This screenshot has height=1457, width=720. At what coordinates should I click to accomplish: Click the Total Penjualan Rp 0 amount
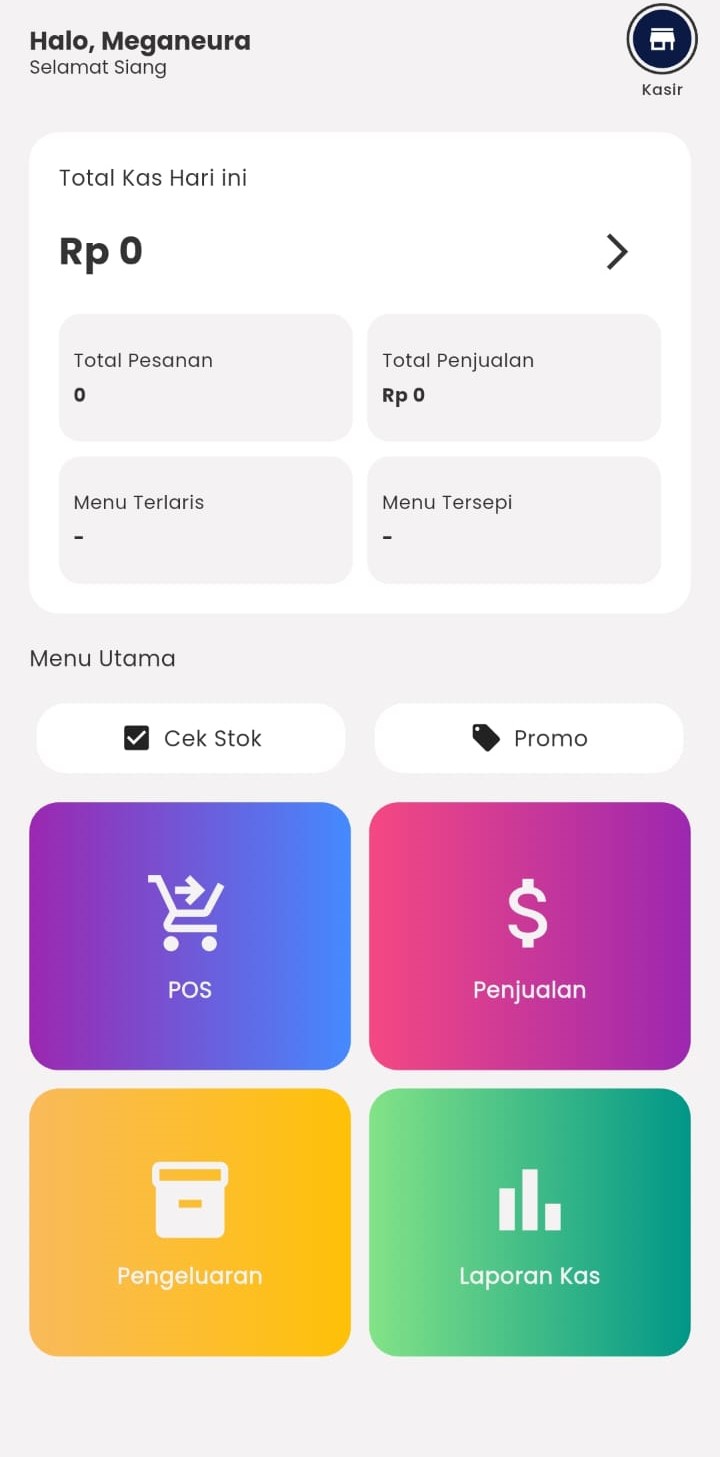tap(403, 394)
